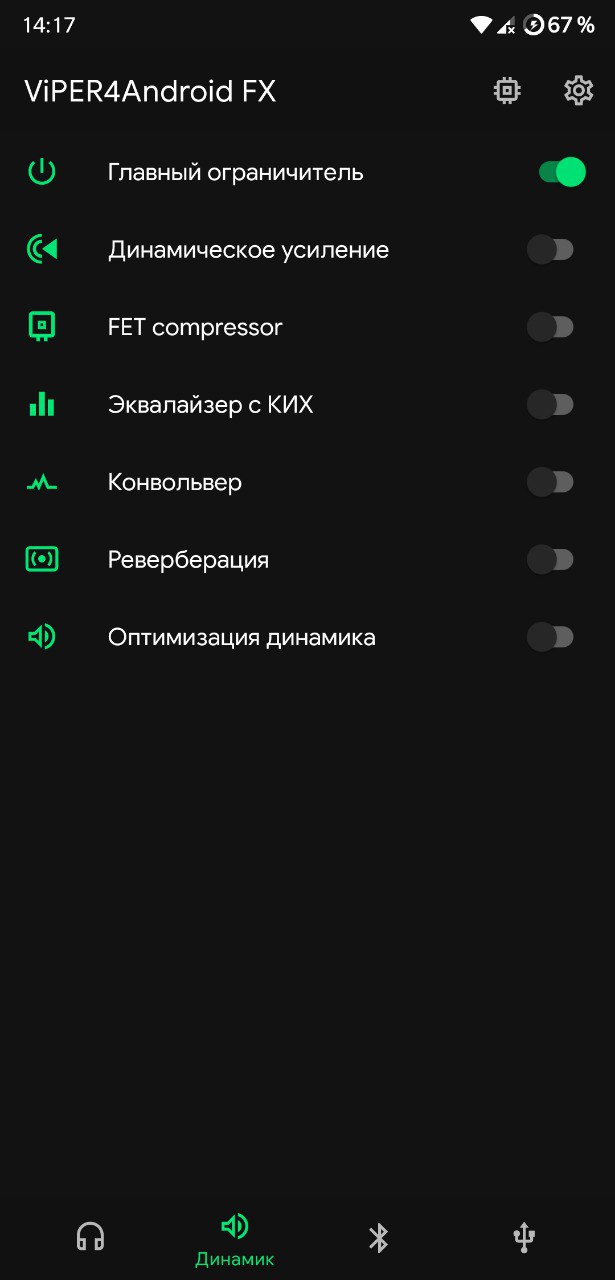Switch to the USB tab
Viewport: 615px width, 1280px height.
click(523, 1238)
